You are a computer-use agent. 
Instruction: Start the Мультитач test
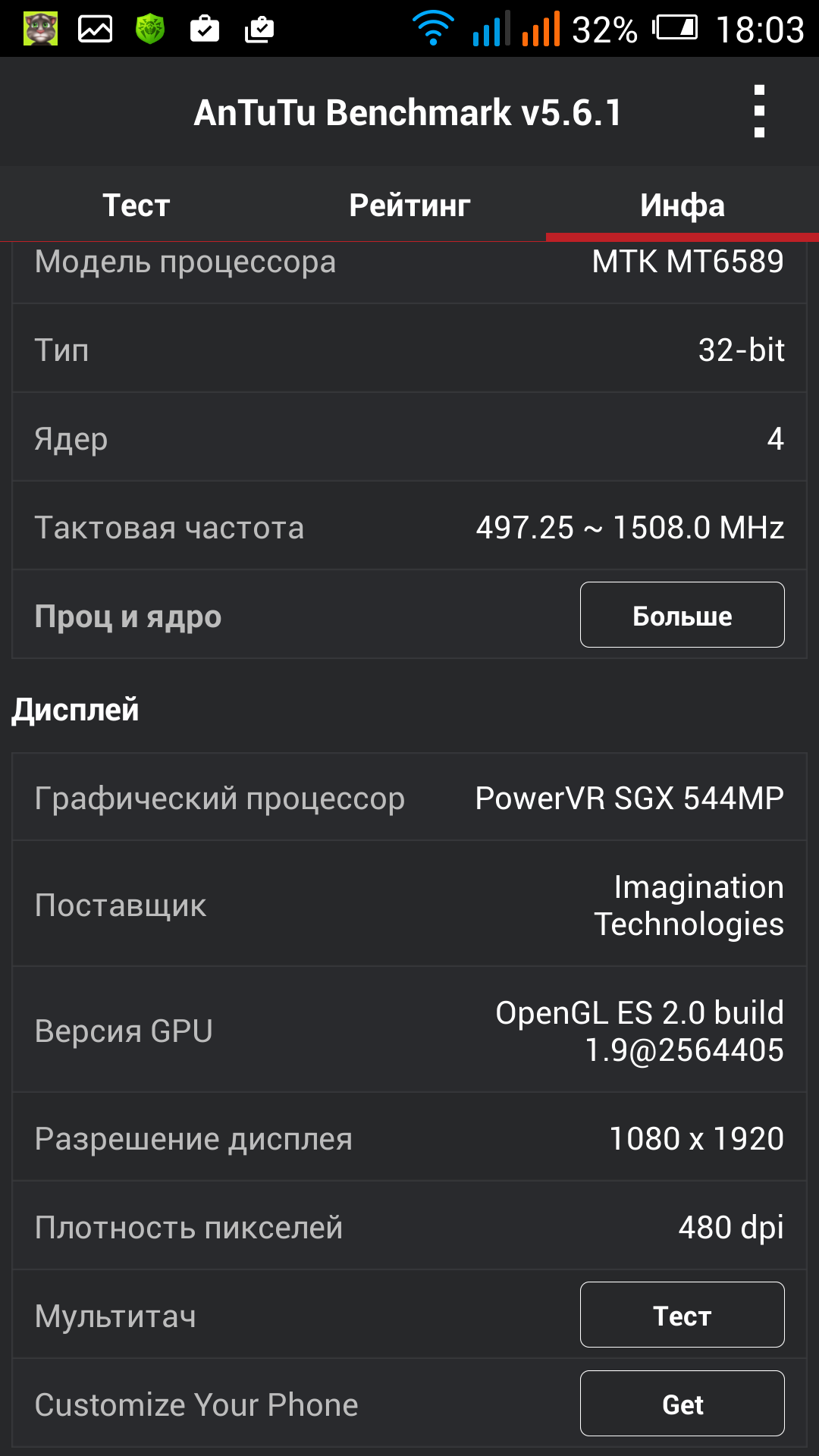click(x=682, y=1315)
